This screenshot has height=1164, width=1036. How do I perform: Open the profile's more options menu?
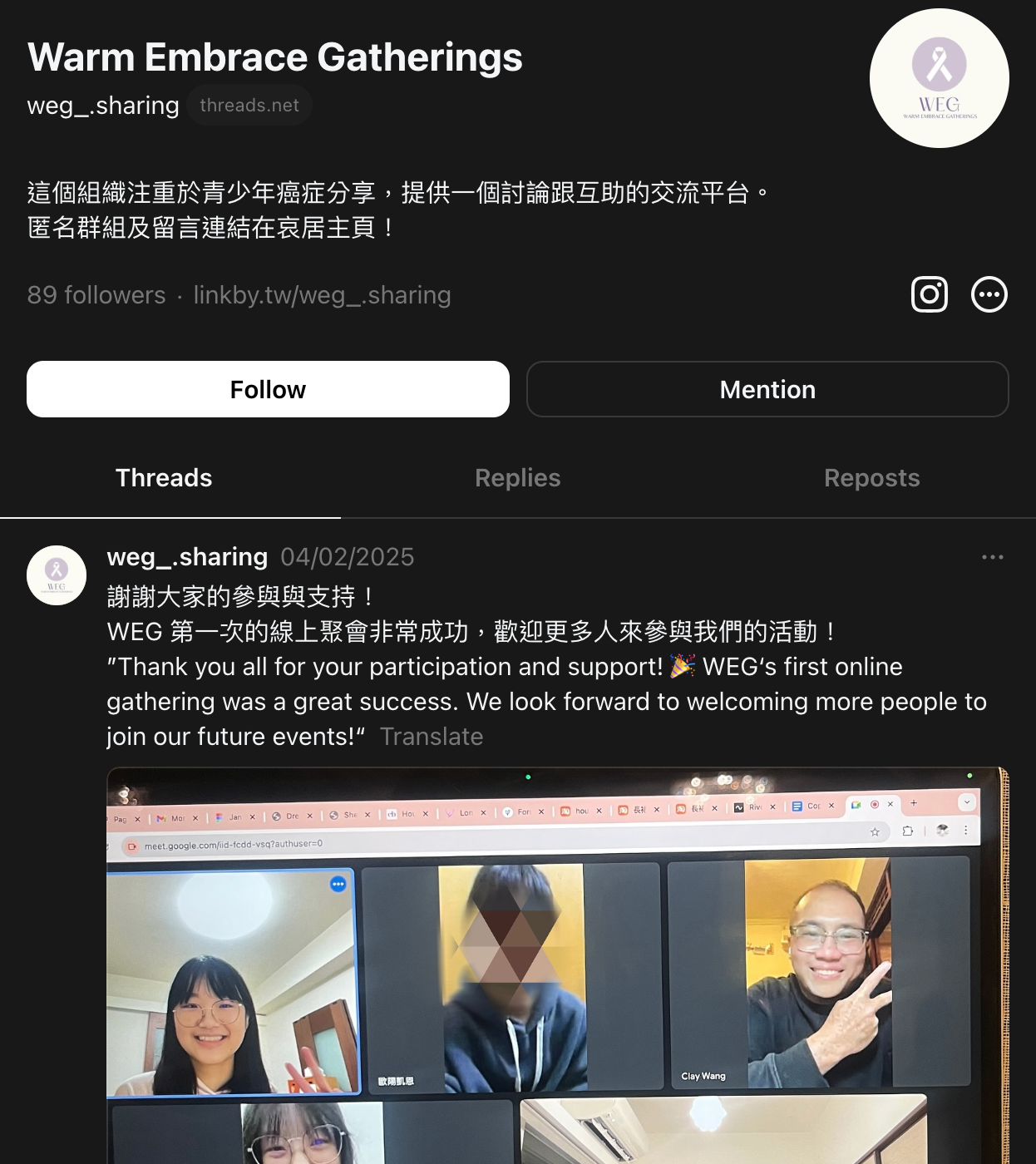point(989,294)
